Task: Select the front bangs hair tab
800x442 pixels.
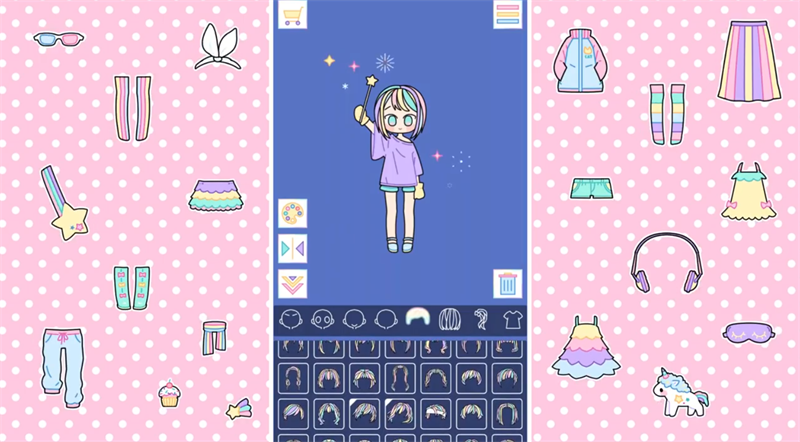Action: point(417,320)
